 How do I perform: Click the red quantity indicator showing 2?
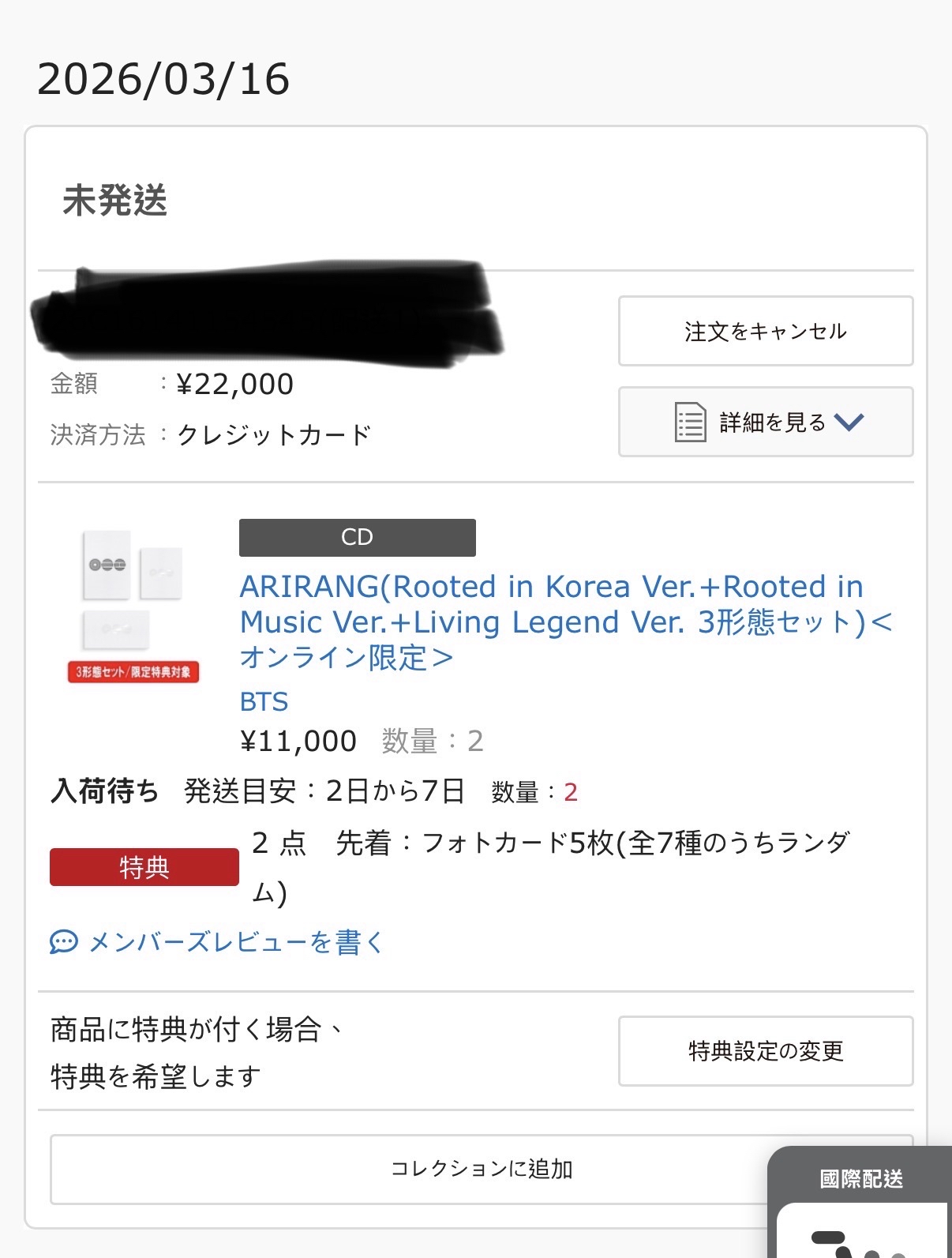(571, 793)
